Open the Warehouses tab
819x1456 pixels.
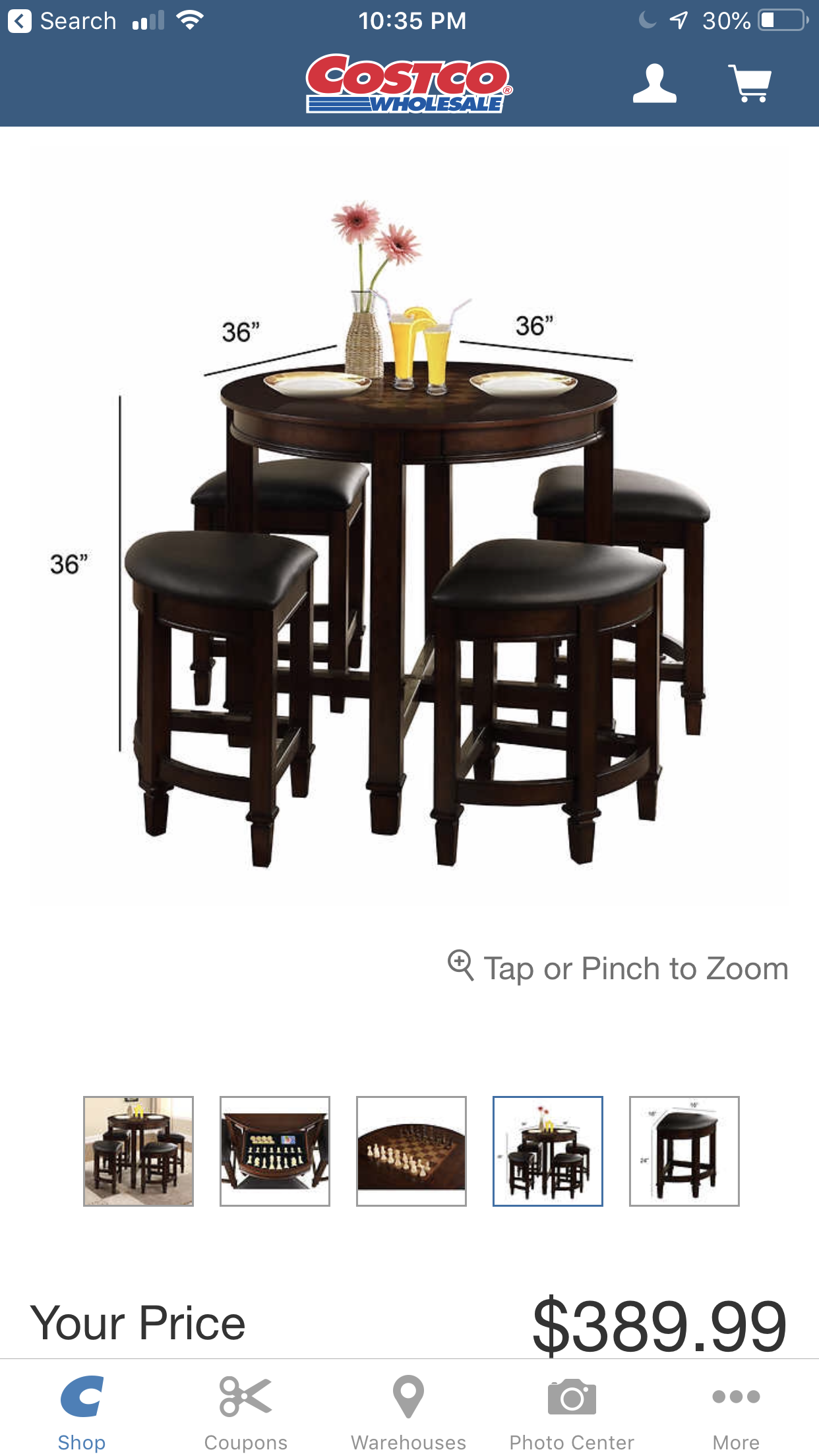point(409,1412)
